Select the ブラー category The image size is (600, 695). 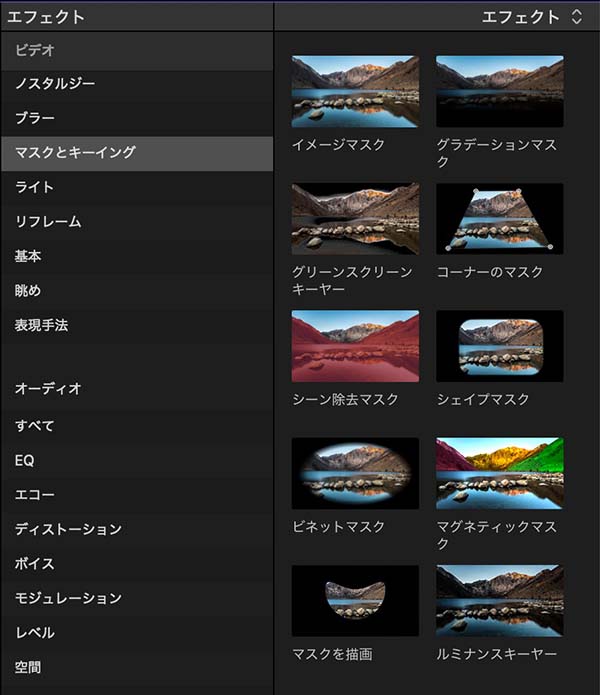click(35, 118)
